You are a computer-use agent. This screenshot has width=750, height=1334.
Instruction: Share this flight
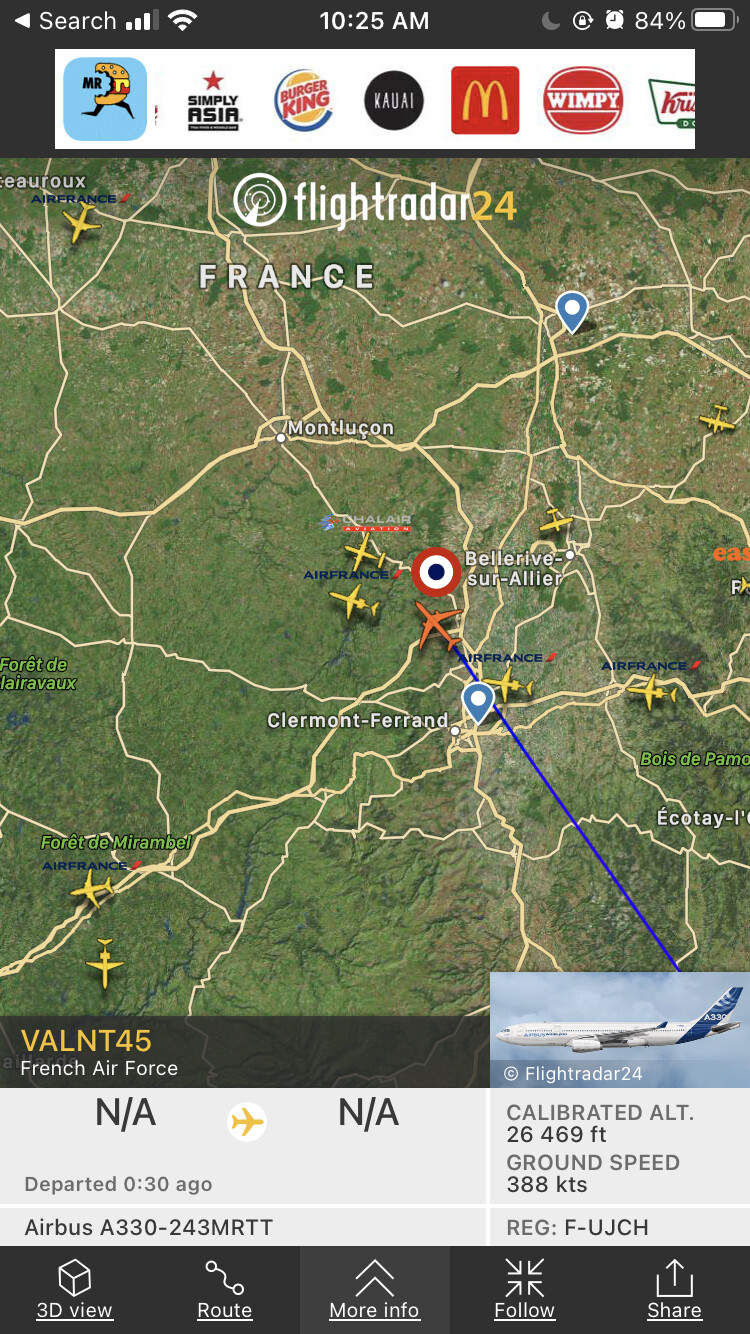[x=674, y=1290]
